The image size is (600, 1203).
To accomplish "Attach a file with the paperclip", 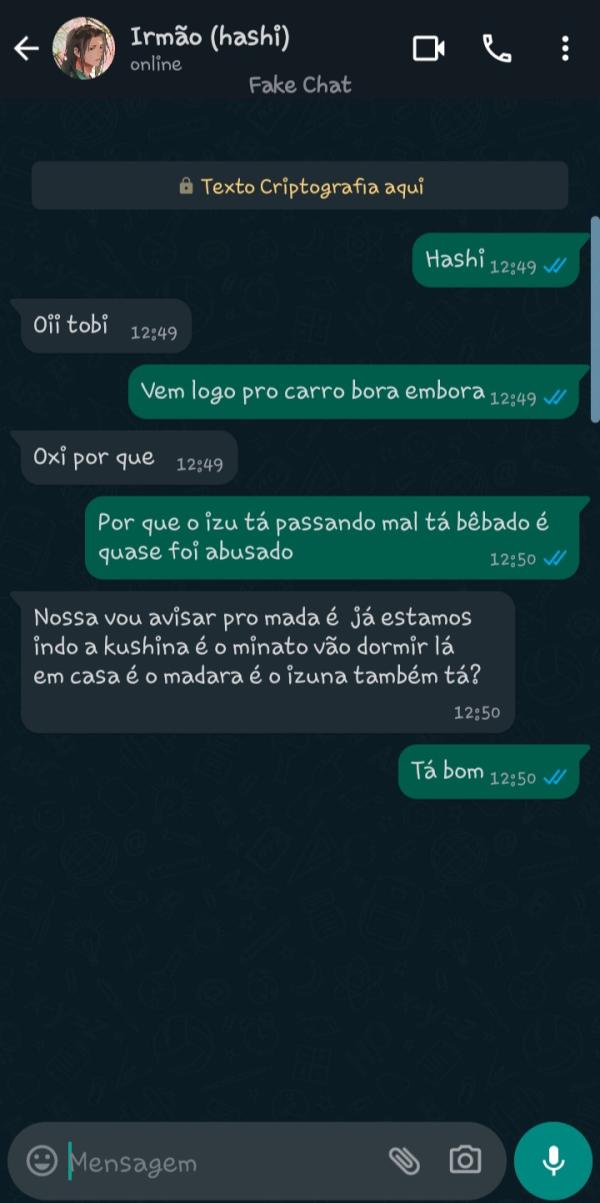I will (x=403, y=1160).
